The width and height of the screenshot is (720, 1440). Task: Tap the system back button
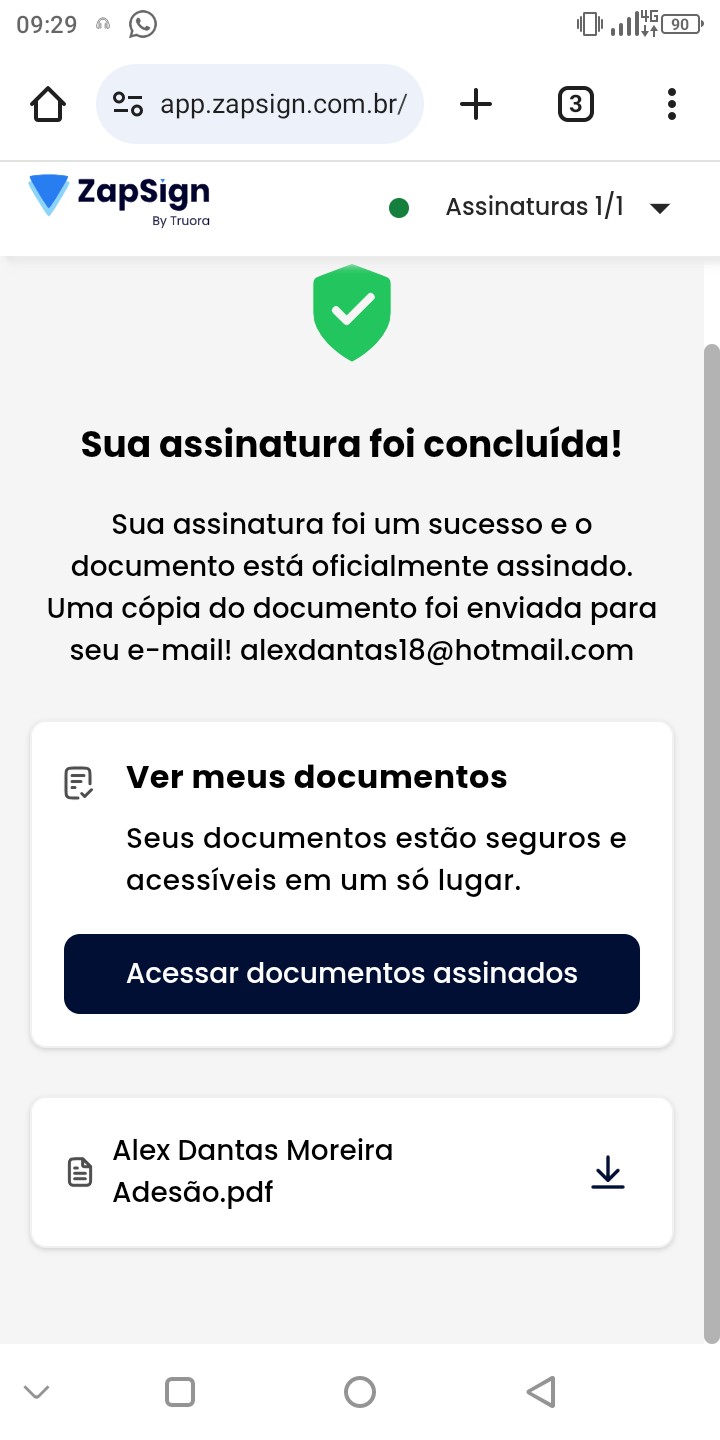(540, 1391)
